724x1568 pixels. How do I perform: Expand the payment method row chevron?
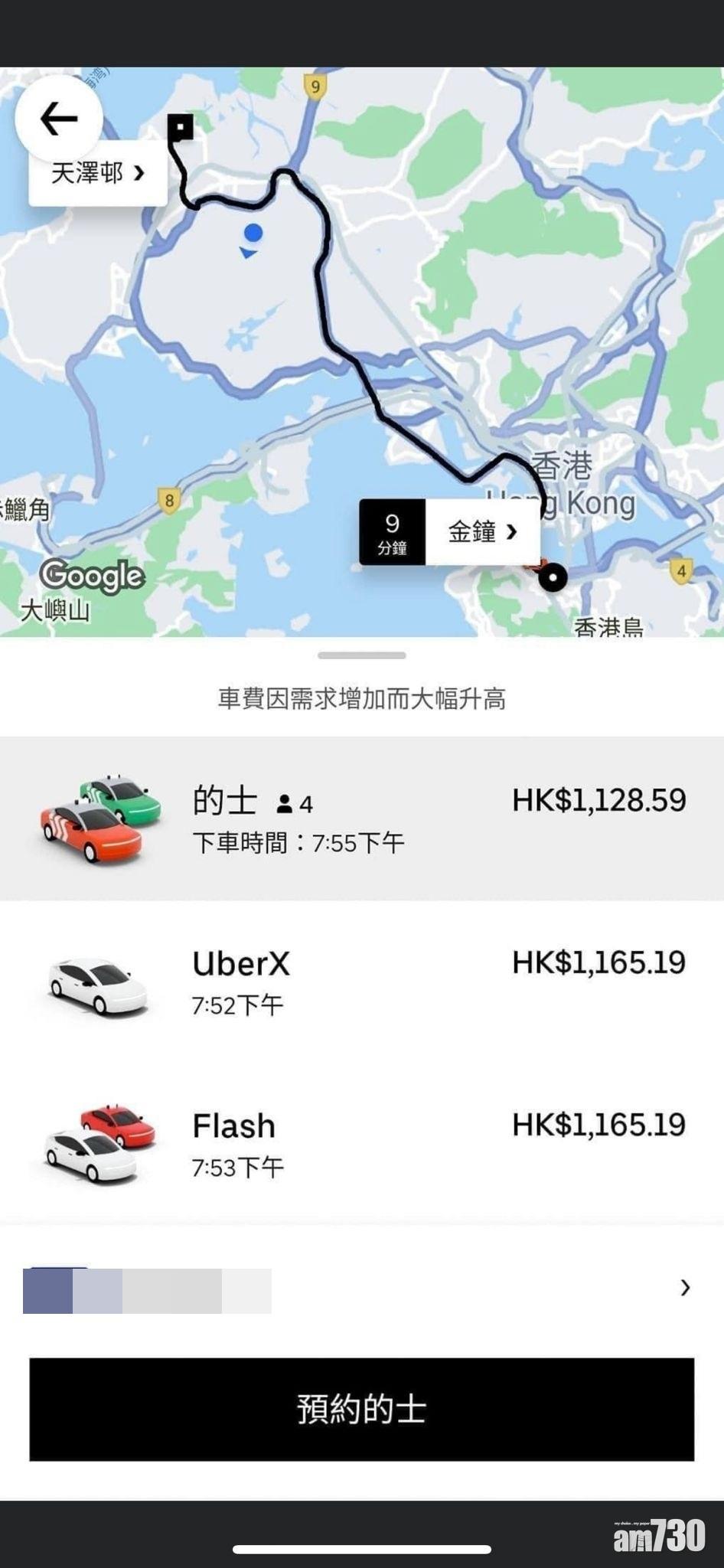tap(683, 1289)
